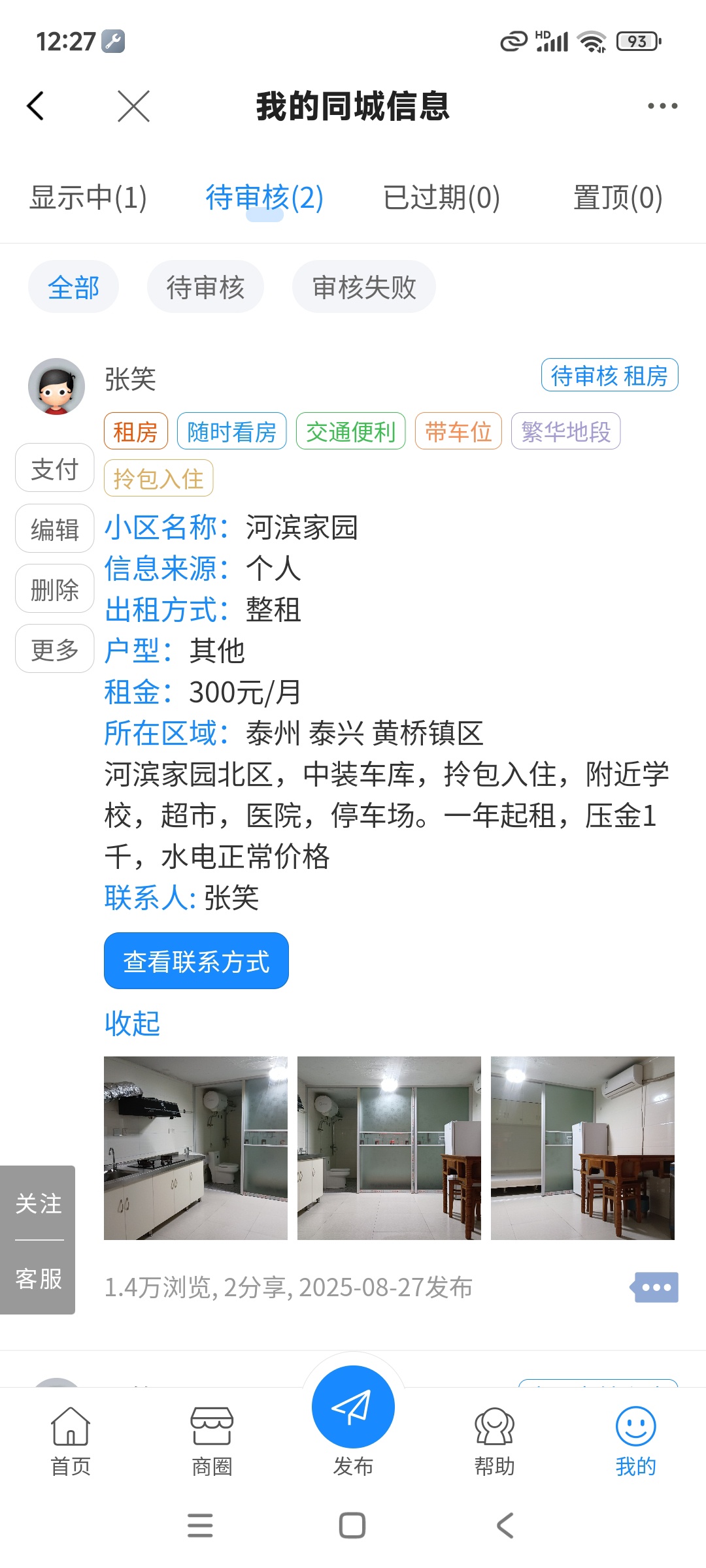The width and height of the screenshot is (706, 1568).
Task: Switch to the 置顶(0) tab
Action: [618, 197]
